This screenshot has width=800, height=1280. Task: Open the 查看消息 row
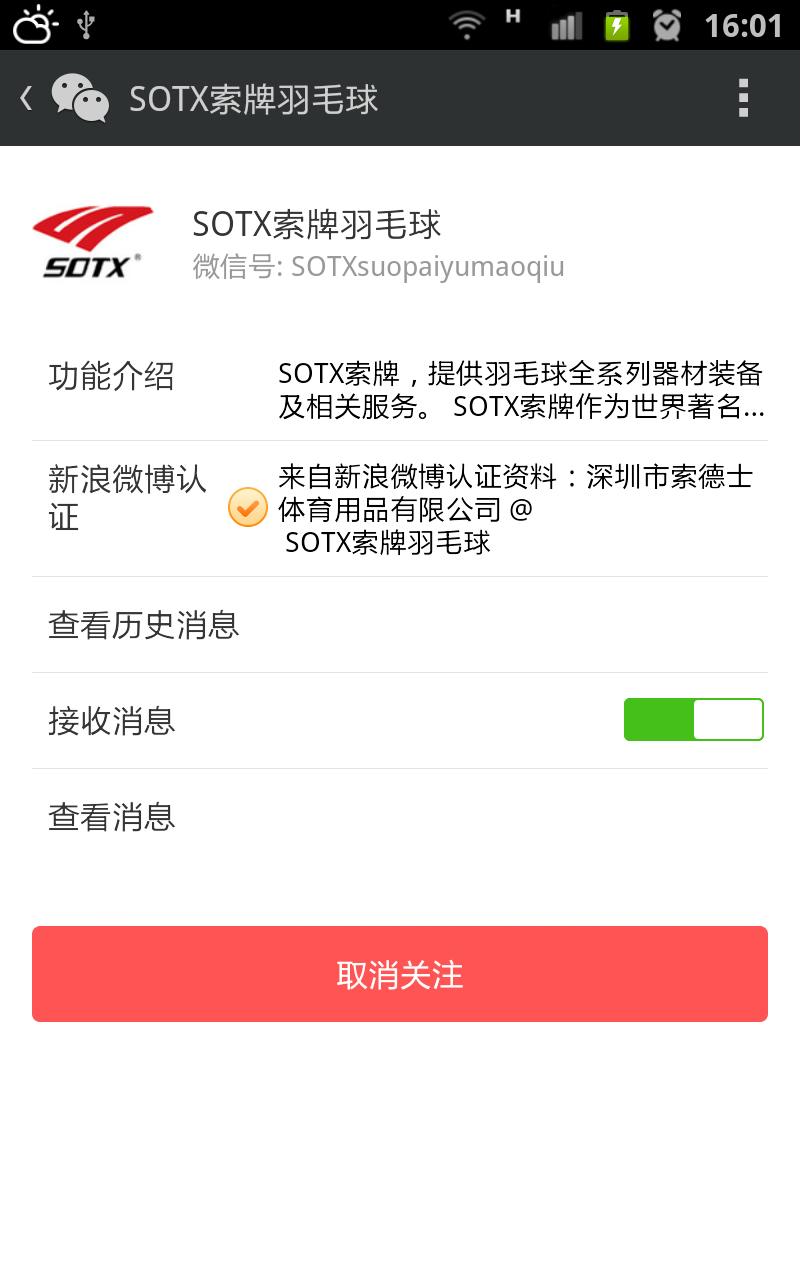(x=400, y=817)
